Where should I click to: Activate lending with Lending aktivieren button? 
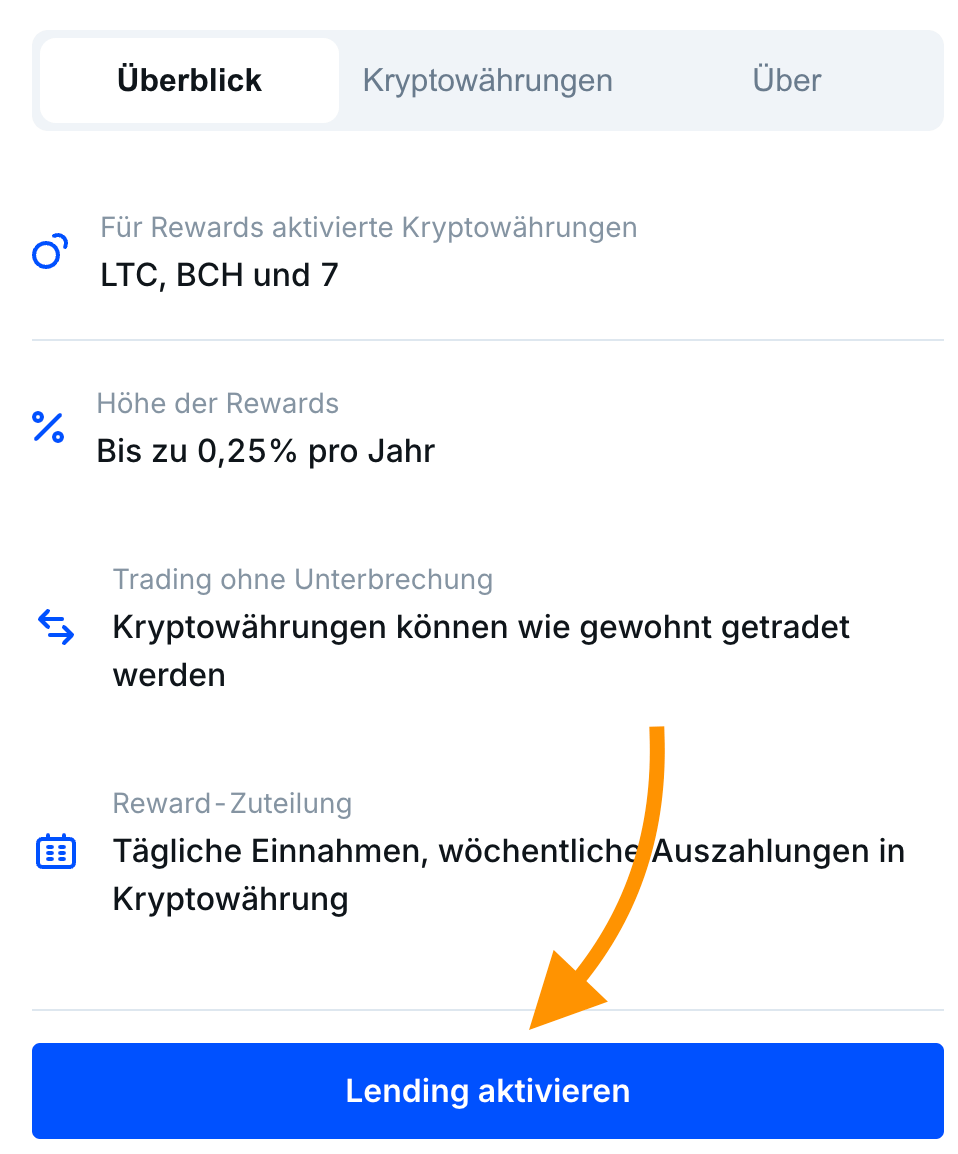point(487,1090)
